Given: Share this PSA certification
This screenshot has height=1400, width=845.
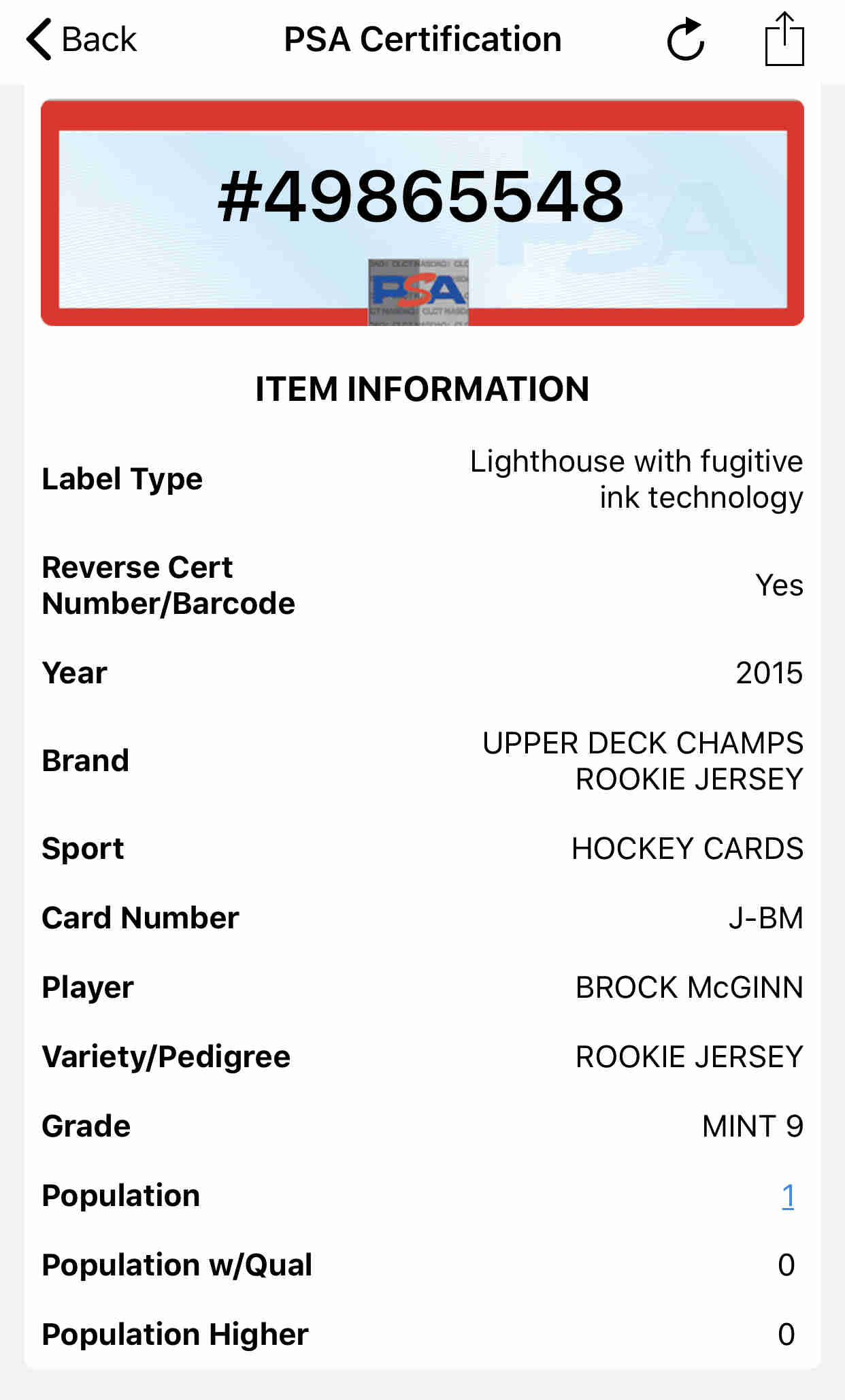Looking at the screenshot, I should coord(784,39).
